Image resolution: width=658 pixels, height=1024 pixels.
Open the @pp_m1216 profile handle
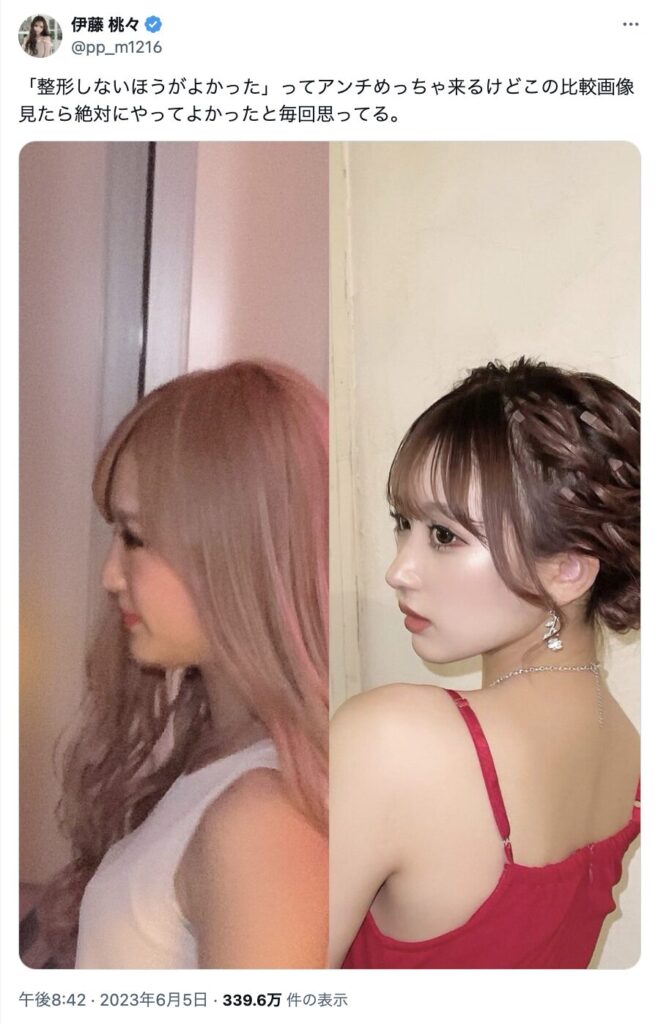[116, 47]
